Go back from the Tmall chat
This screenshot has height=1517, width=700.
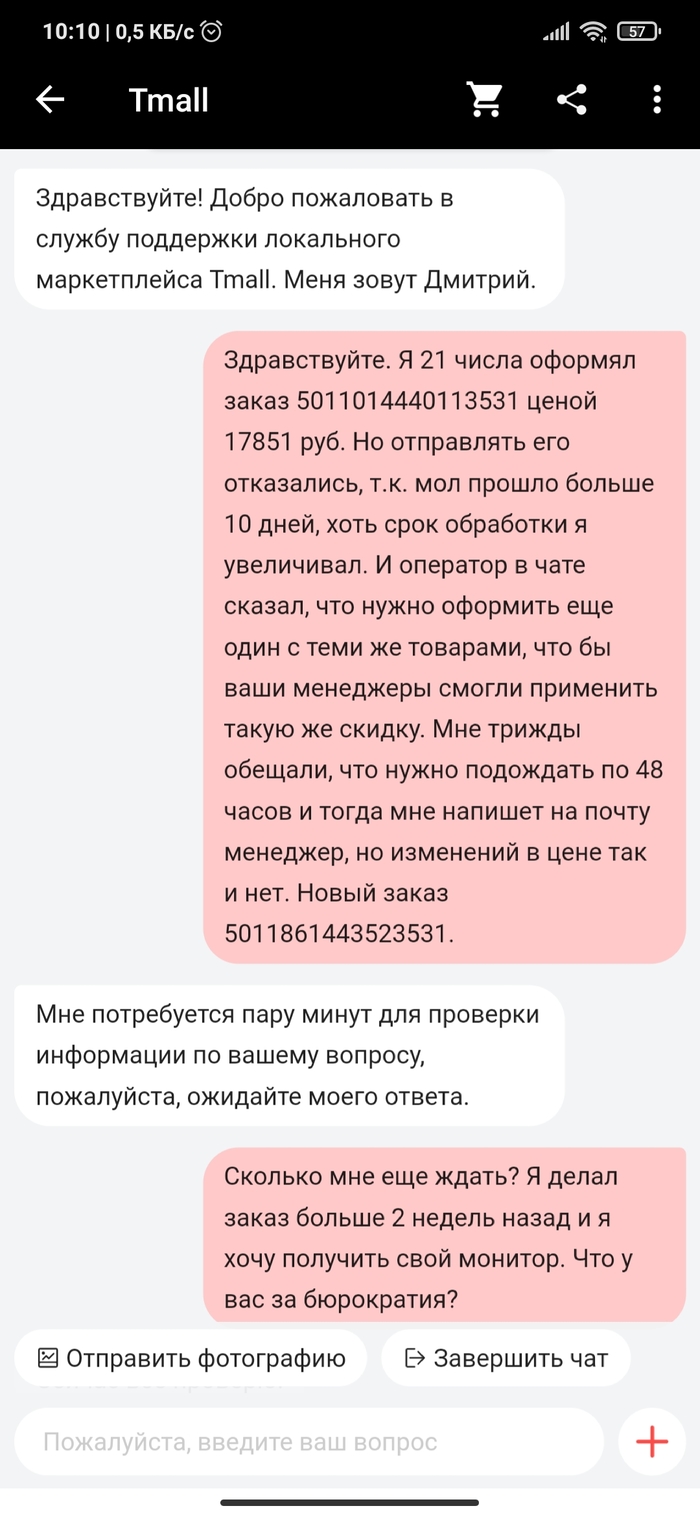tap(50, 100)
